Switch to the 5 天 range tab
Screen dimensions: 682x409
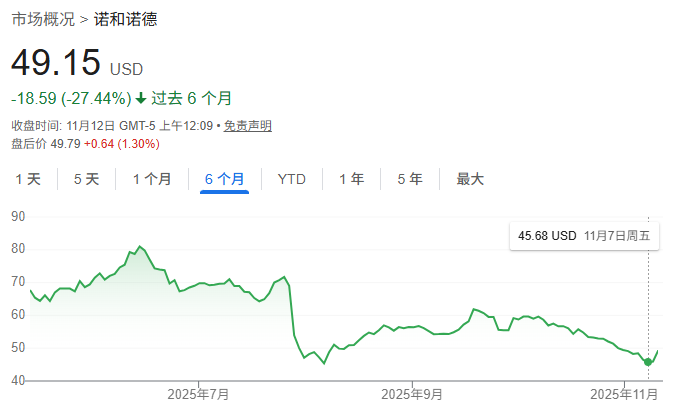(86, 179)
